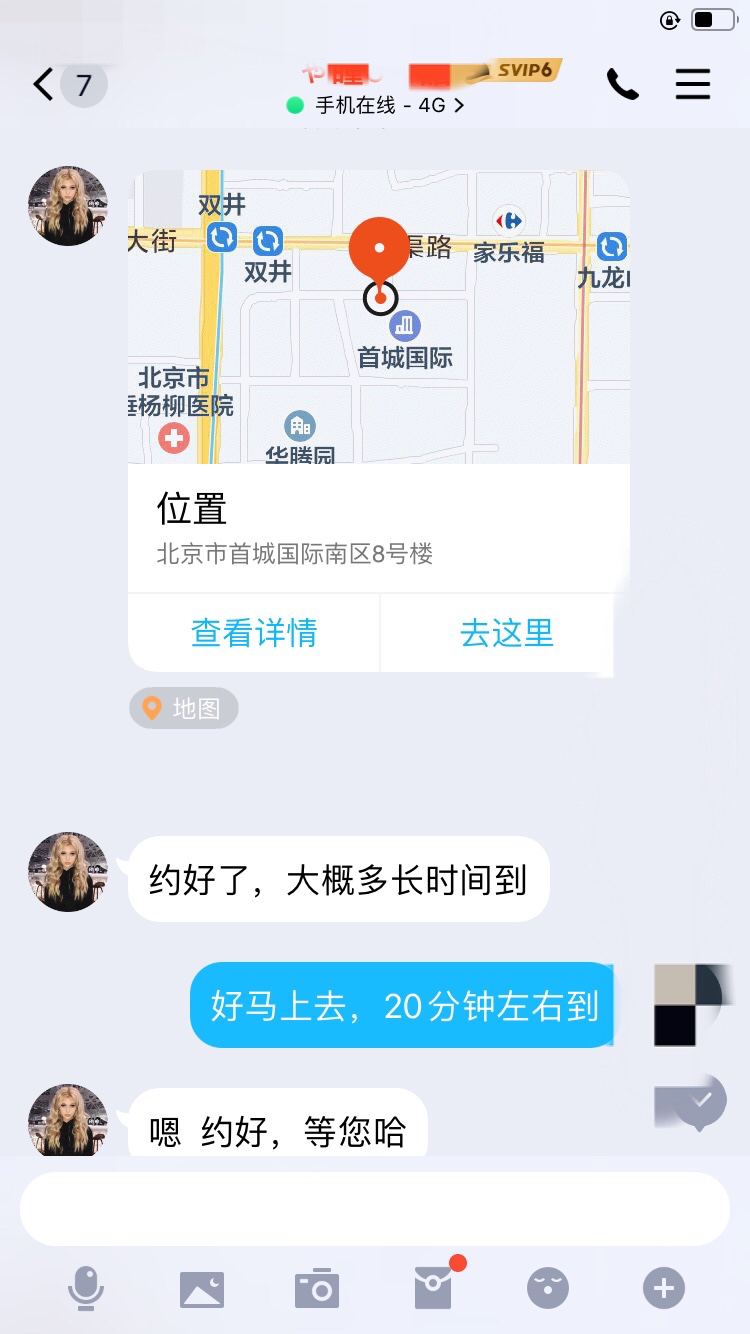
Task: Focus the message input field
Action: (x=375, y=1209)
